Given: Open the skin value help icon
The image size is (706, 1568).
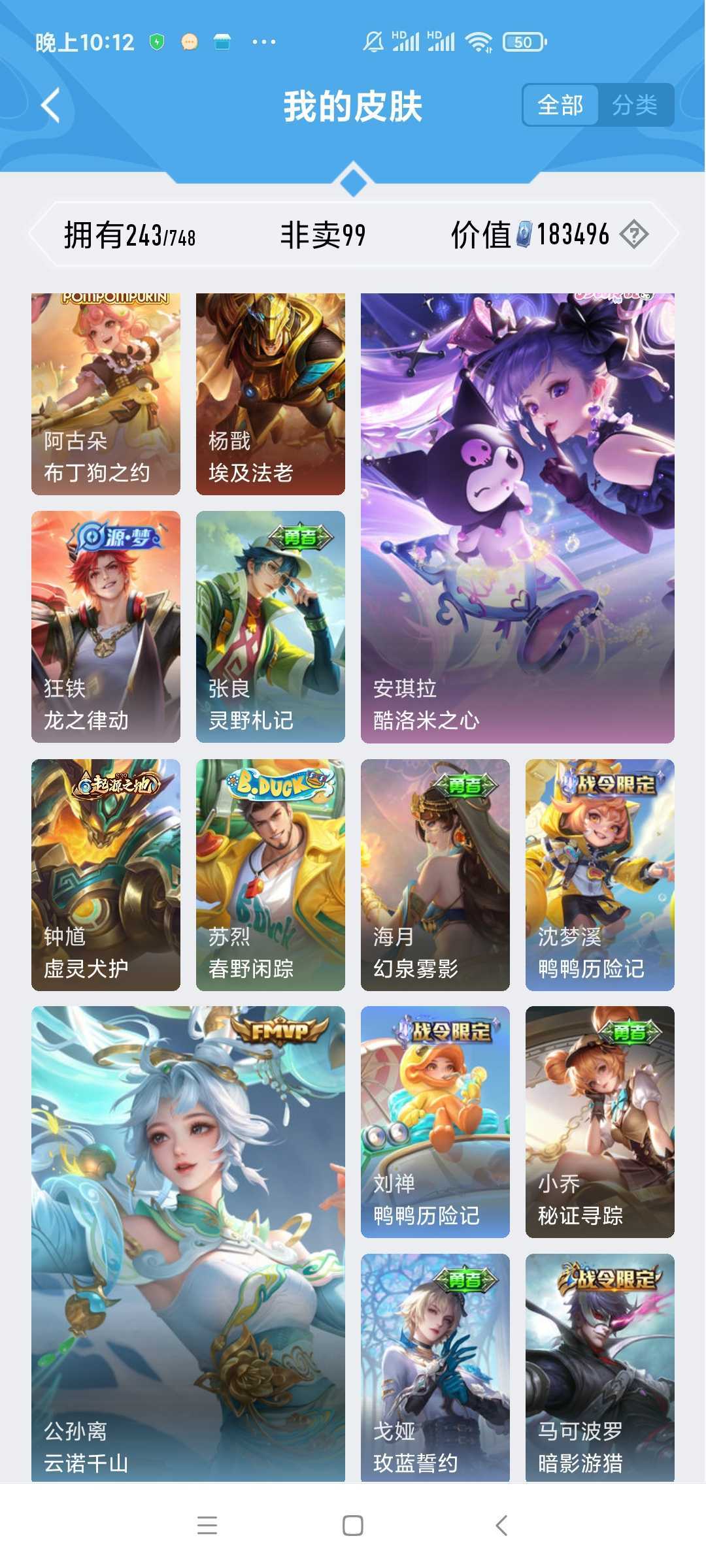Looking at the screenshot, I should click(x=633, y=234).
